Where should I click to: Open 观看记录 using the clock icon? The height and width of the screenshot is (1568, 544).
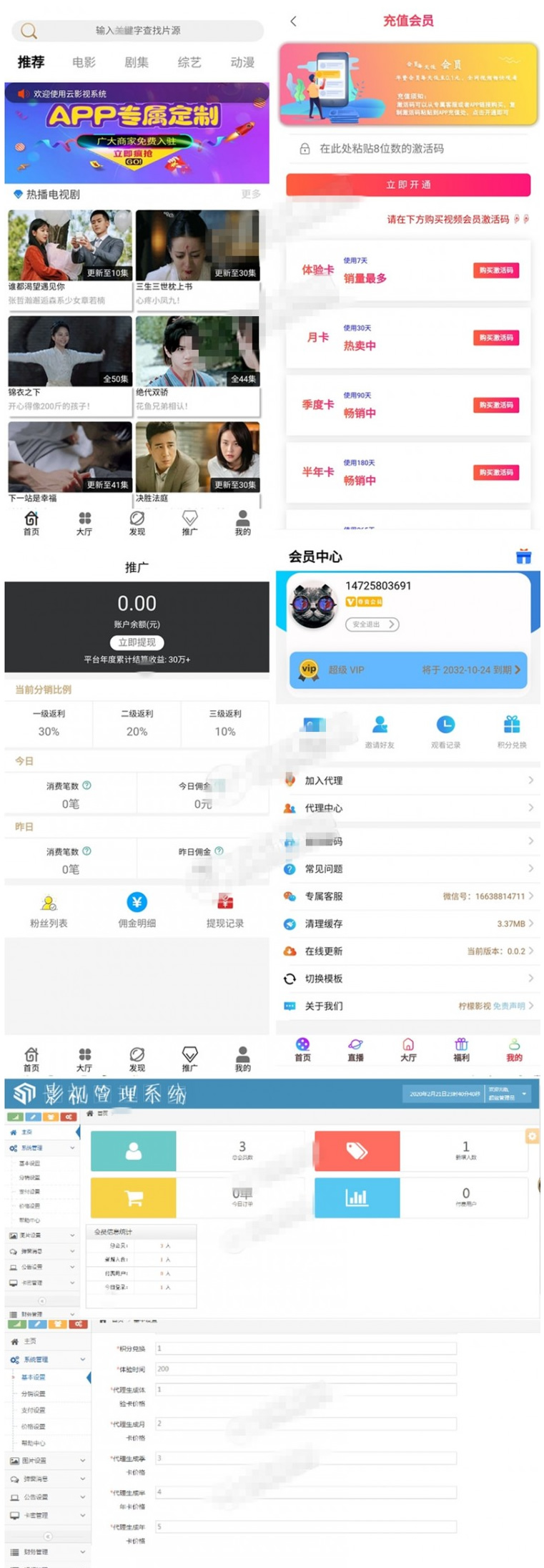446,725
